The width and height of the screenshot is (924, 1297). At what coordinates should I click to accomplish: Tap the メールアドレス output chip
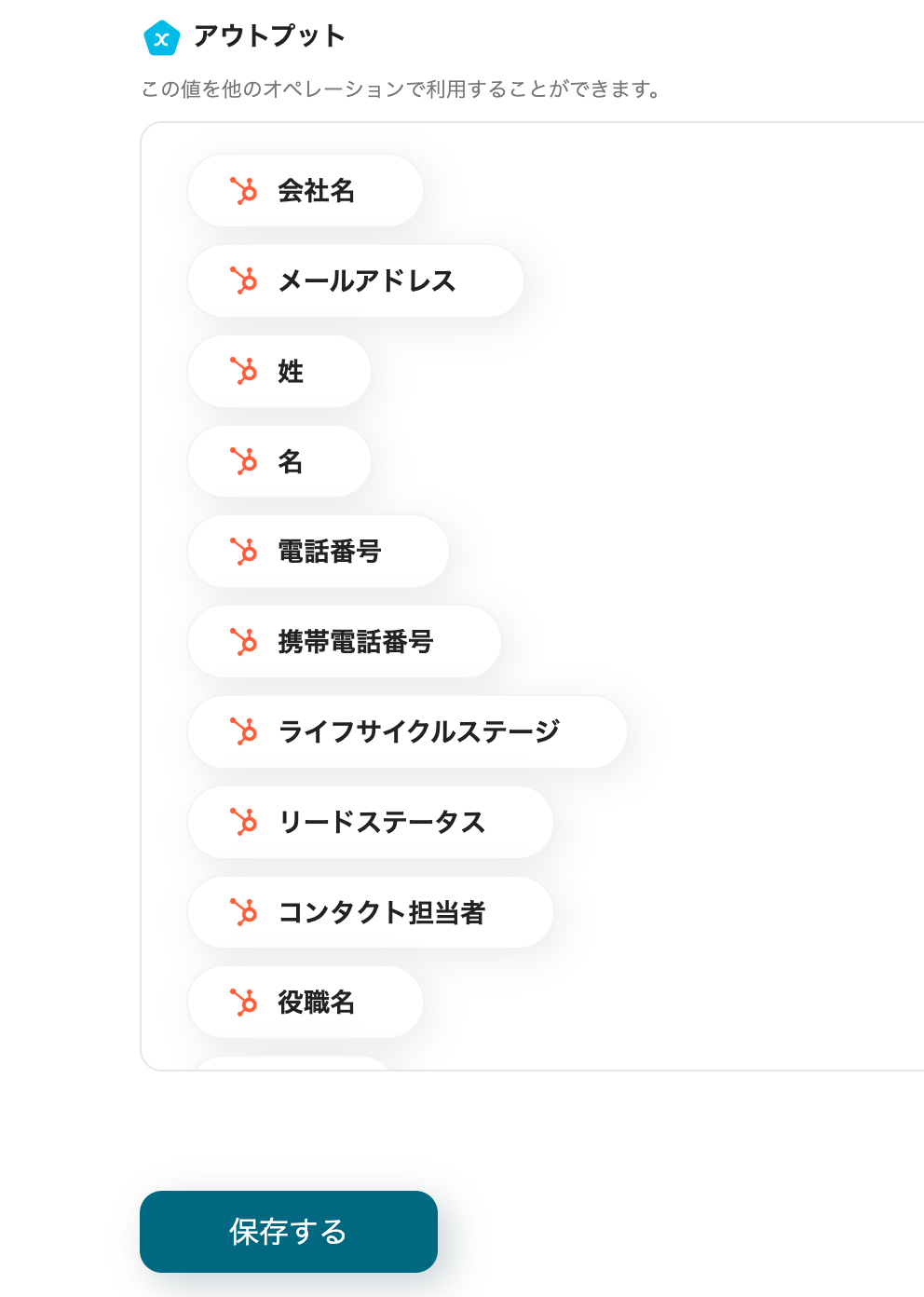[x=355, y=281]
